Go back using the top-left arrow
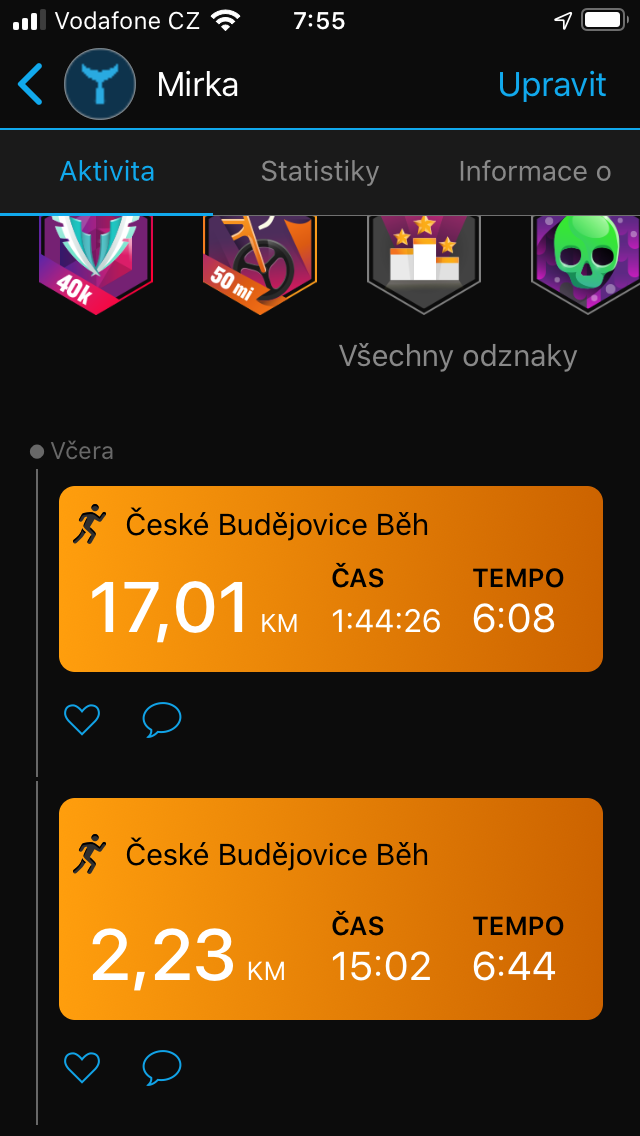640x1136 pixels. click(x=30, y=85)
